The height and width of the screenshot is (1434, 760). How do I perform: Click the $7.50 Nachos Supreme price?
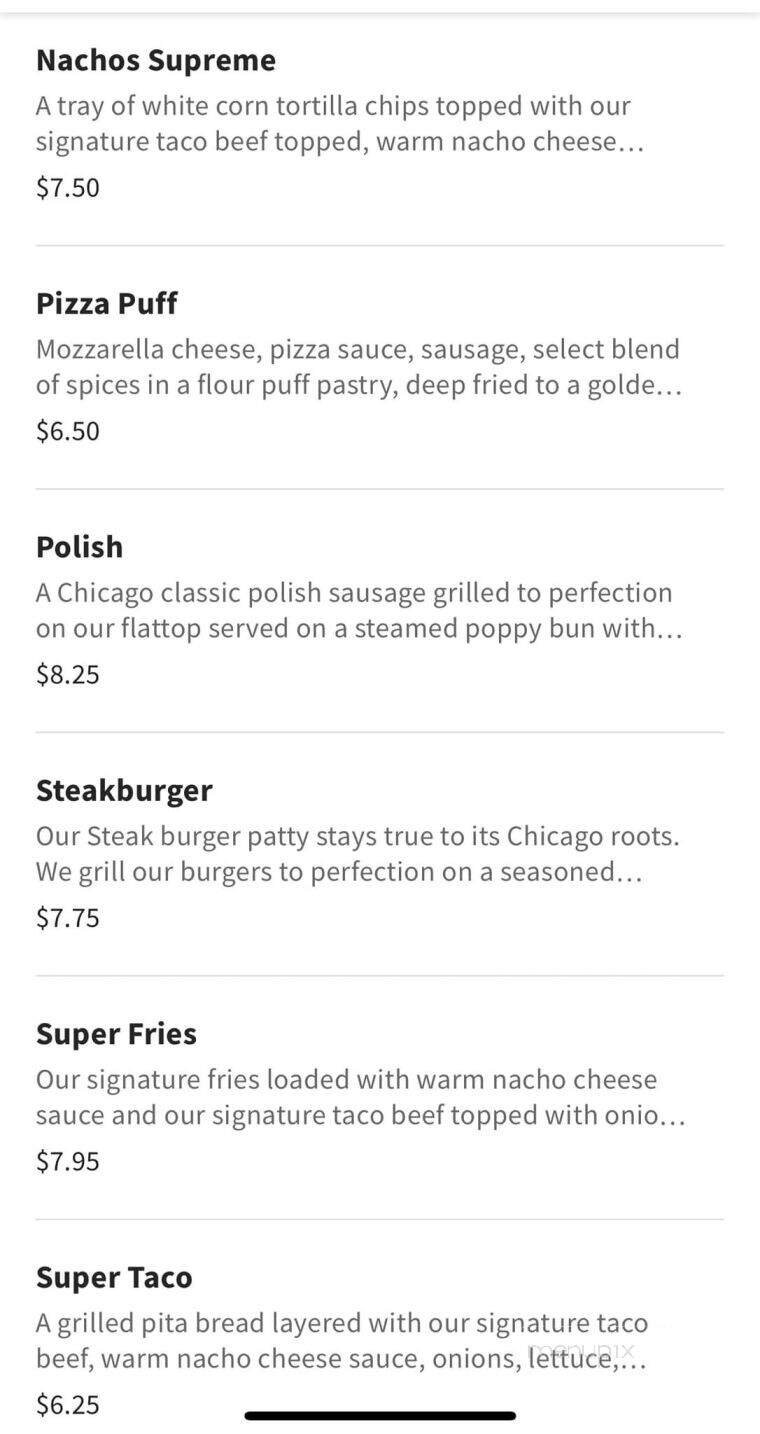67,186
